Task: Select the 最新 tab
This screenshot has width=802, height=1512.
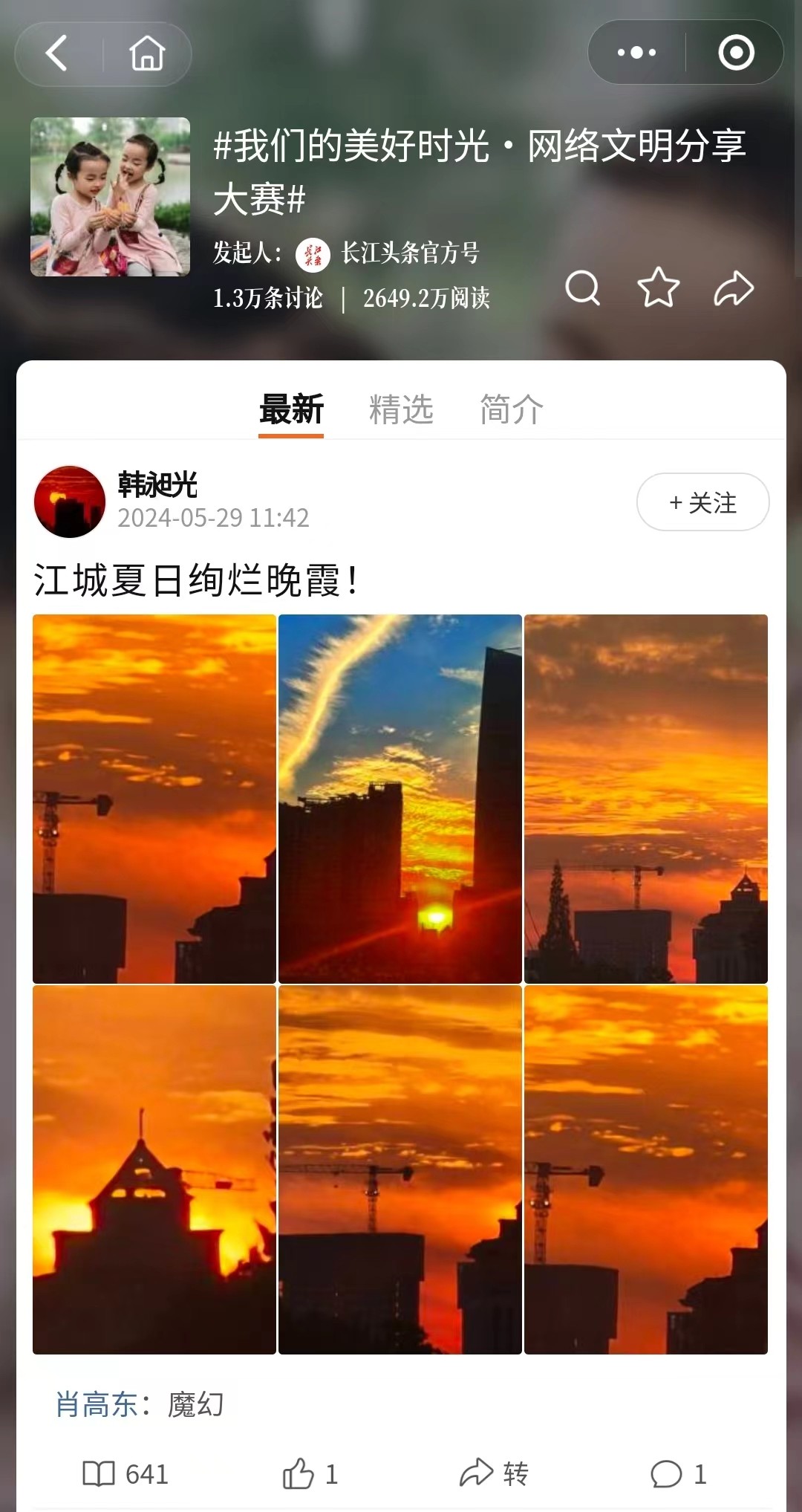Action: tap(291, 409)
